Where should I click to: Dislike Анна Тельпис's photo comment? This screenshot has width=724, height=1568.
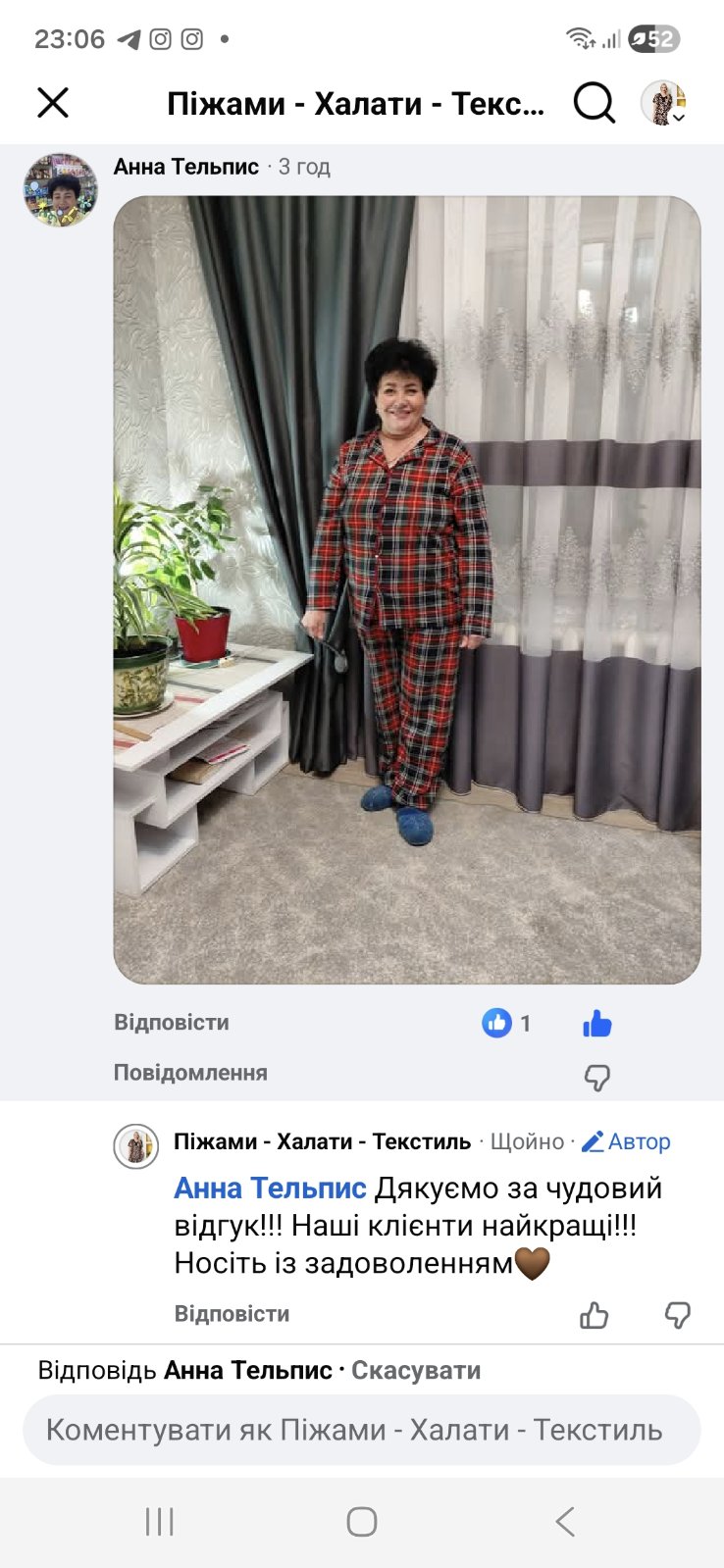(596, 1078)
